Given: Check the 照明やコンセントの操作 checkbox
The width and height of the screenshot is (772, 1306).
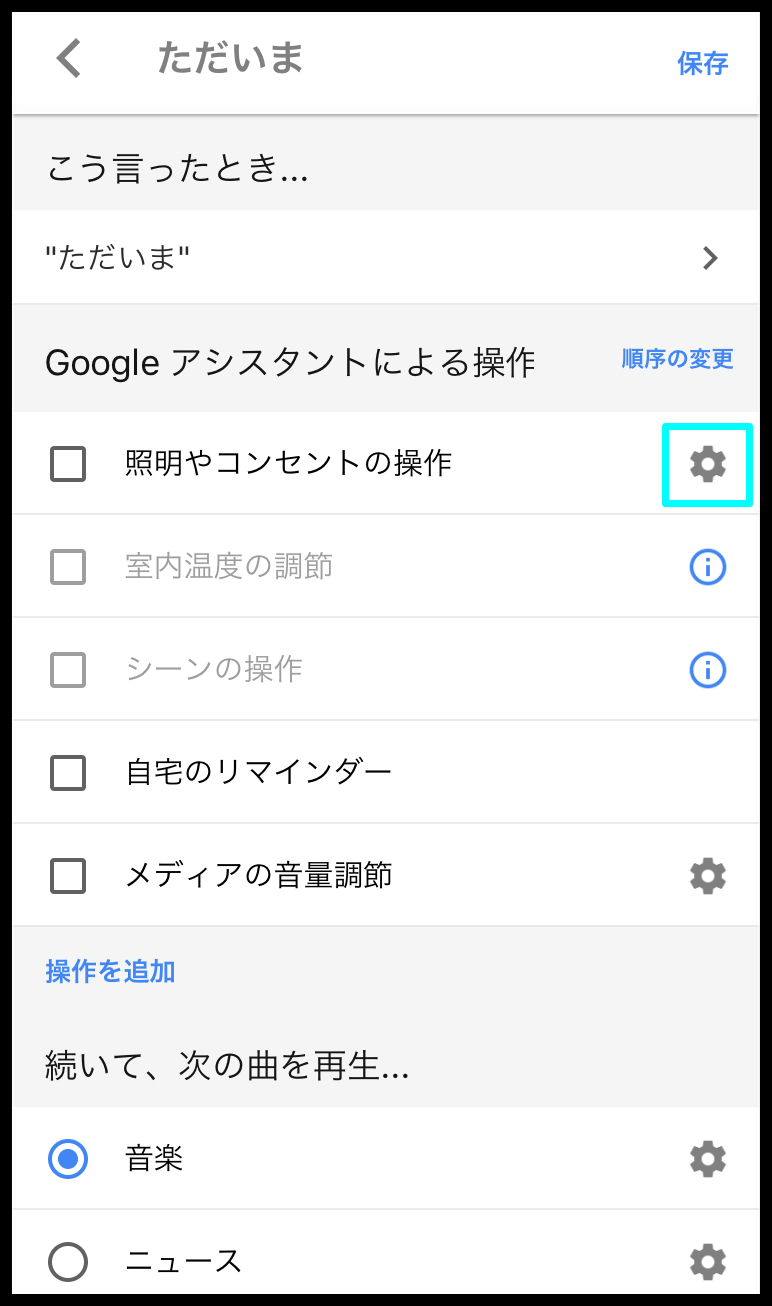Looking at the screenshot, I should [68, 464].
